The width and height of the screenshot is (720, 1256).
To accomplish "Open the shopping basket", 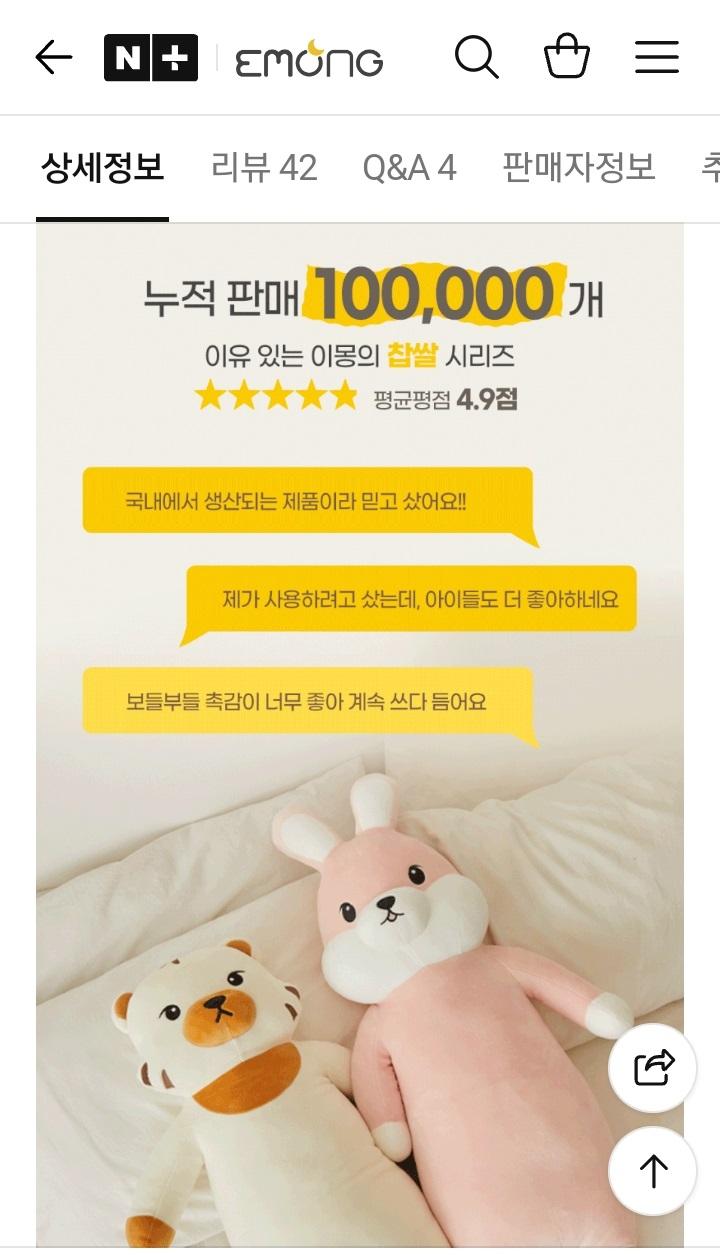I will pos(566,57).
